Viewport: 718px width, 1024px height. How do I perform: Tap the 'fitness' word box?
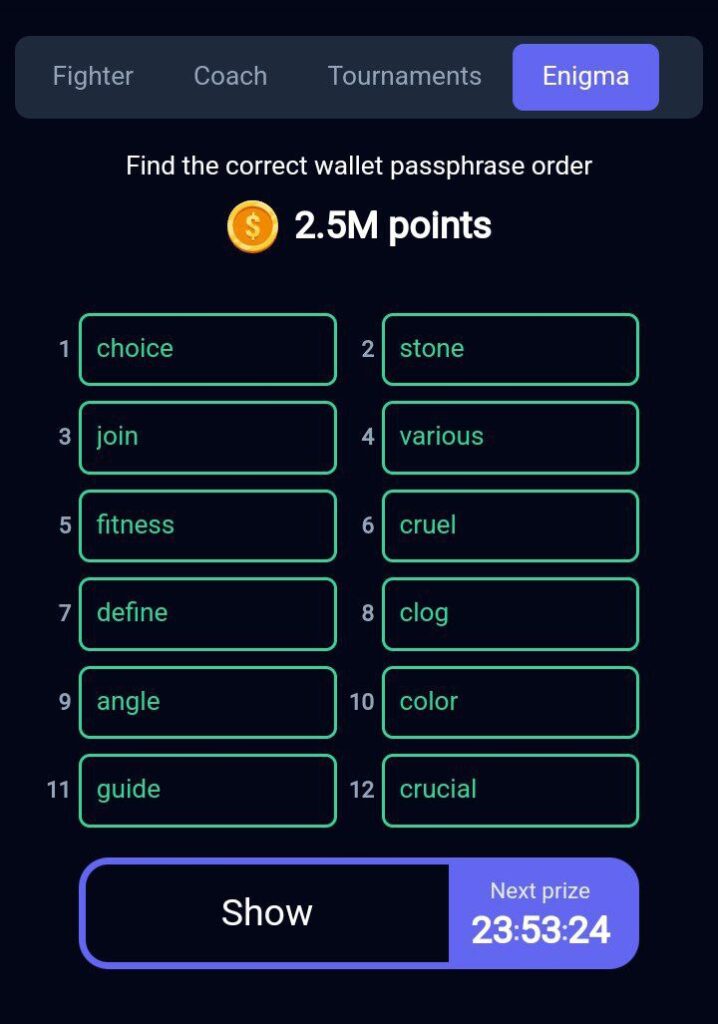pos(207,525)
